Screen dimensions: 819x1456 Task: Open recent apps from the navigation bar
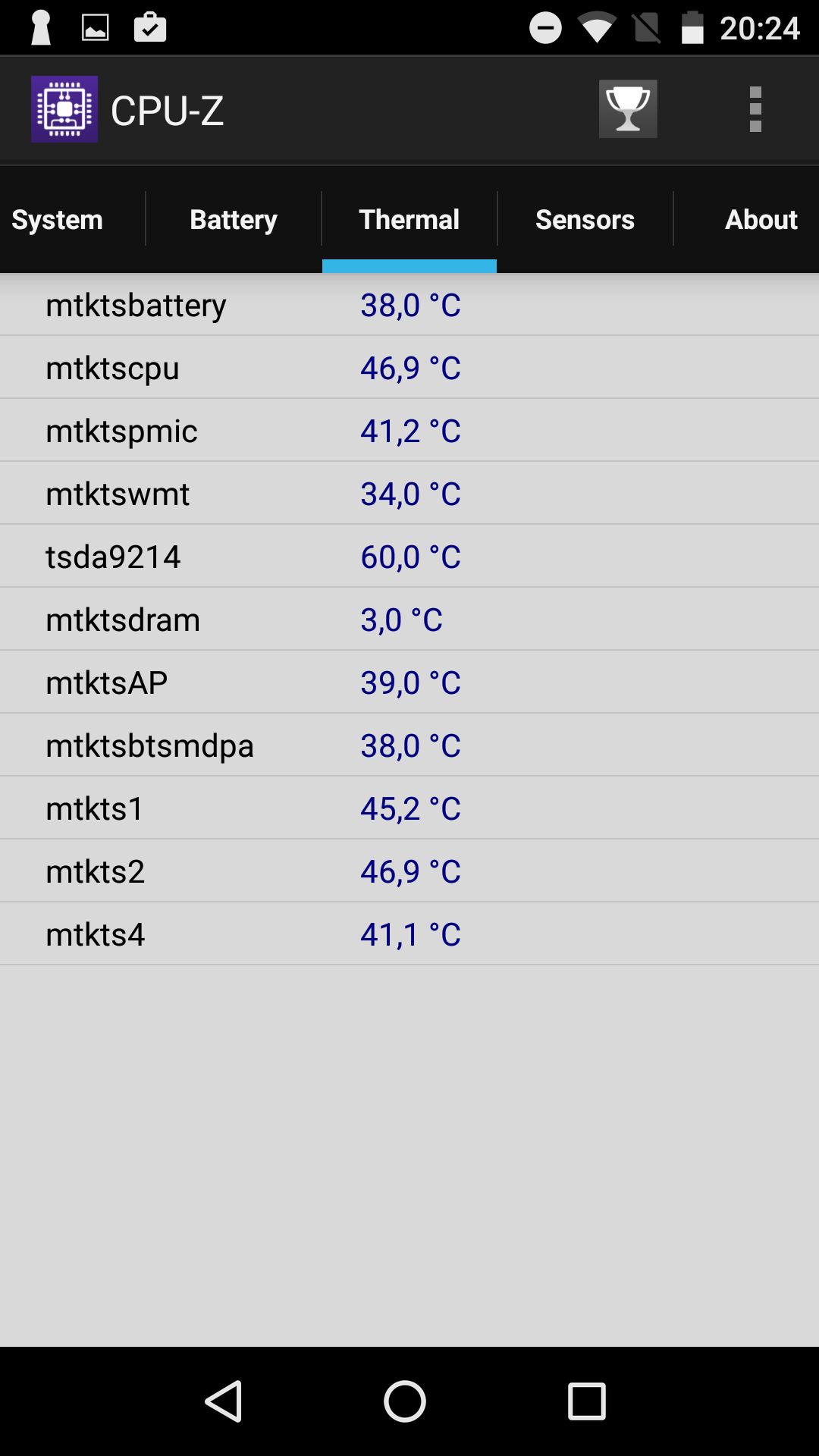pyautogui.click(x=587, y=1401)
